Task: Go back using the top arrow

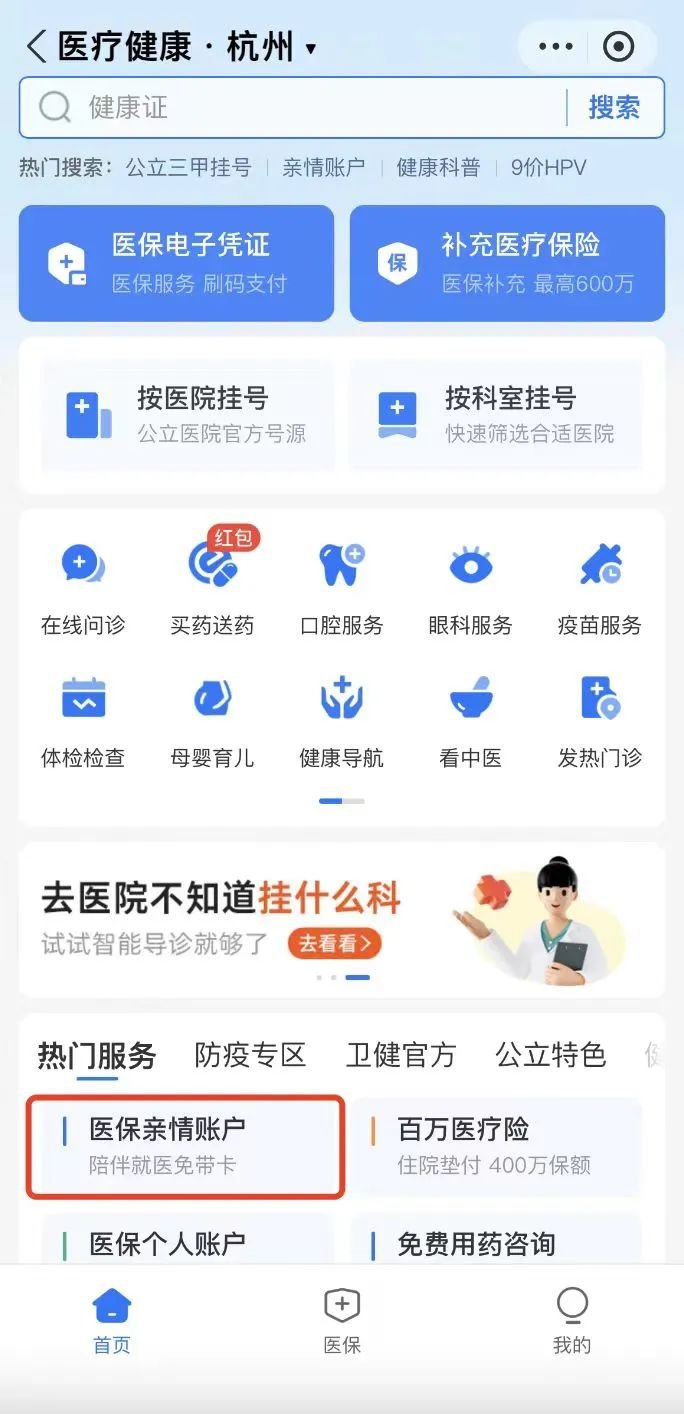Action: (x=37, y=47)
